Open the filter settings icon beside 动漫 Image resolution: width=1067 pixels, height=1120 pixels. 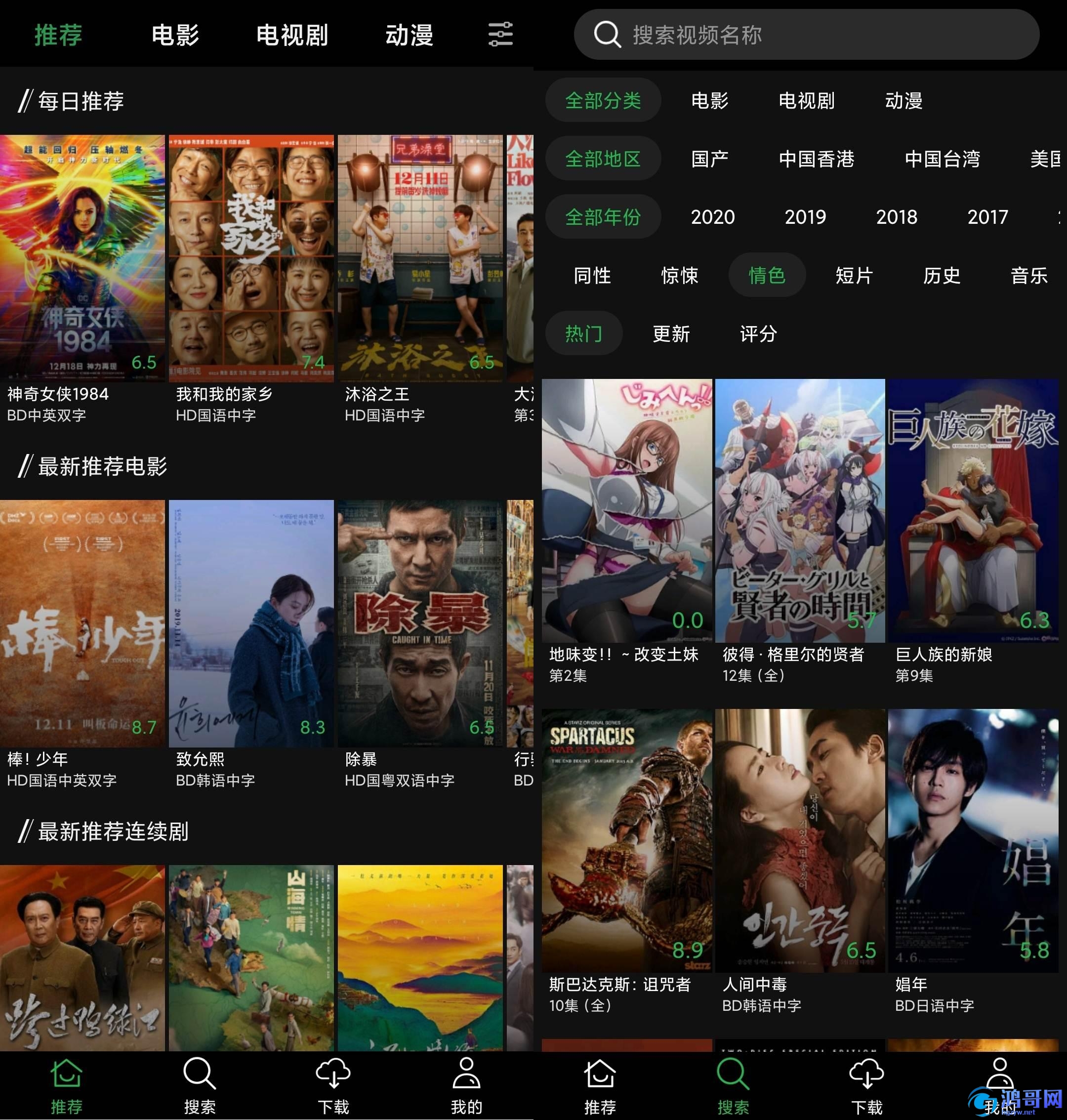(x=500, y=34)
